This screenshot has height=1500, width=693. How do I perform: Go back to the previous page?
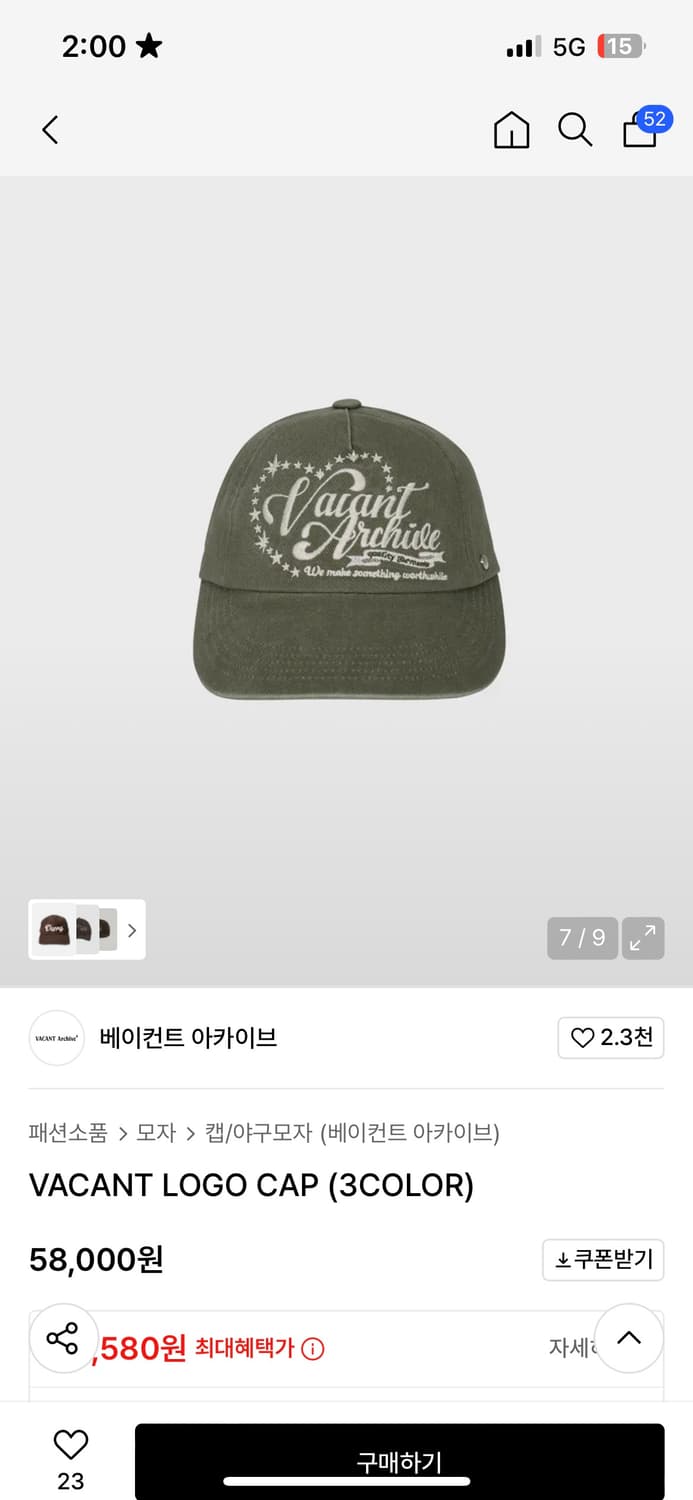pos(51,130)
